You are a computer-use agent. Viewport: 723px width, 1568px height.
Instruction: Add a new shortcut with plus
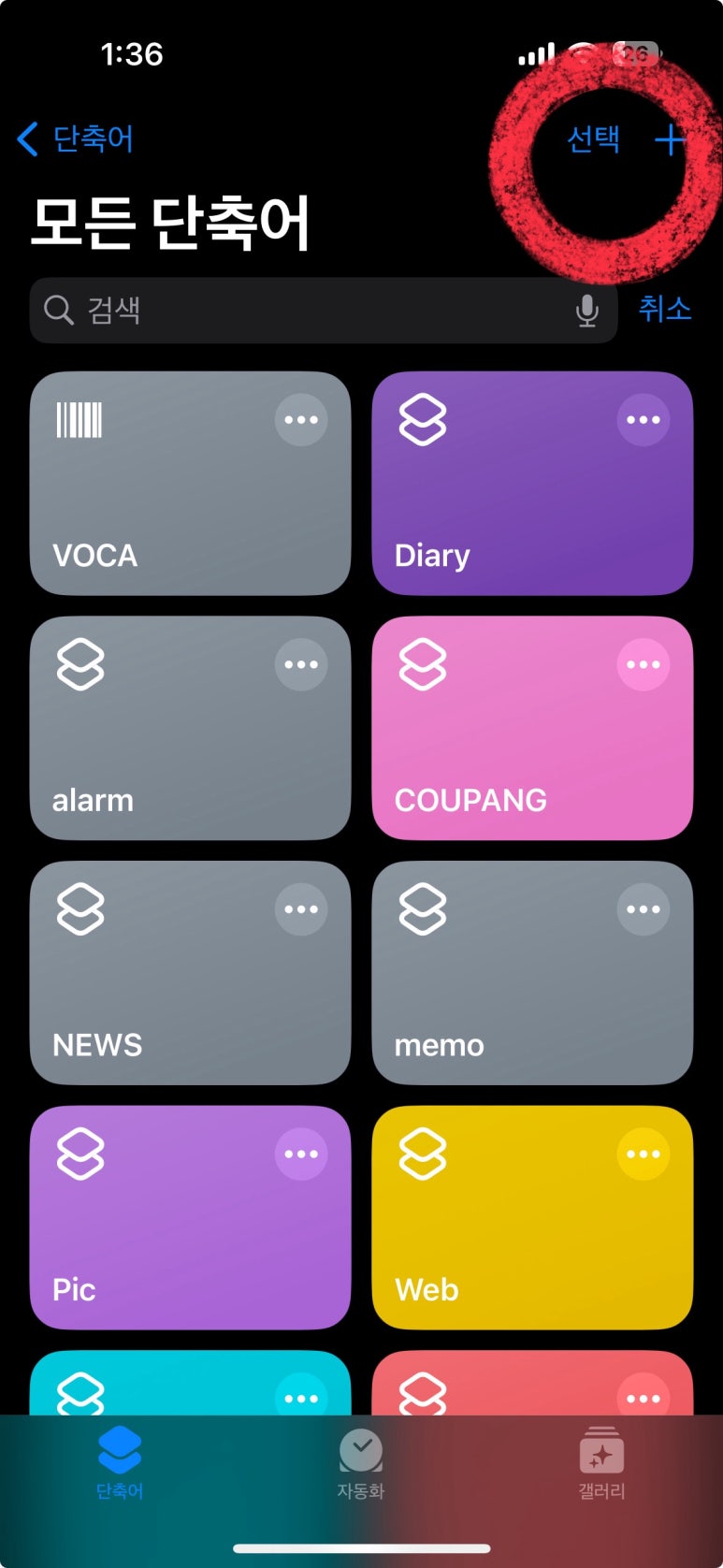[x=670, y=140]
